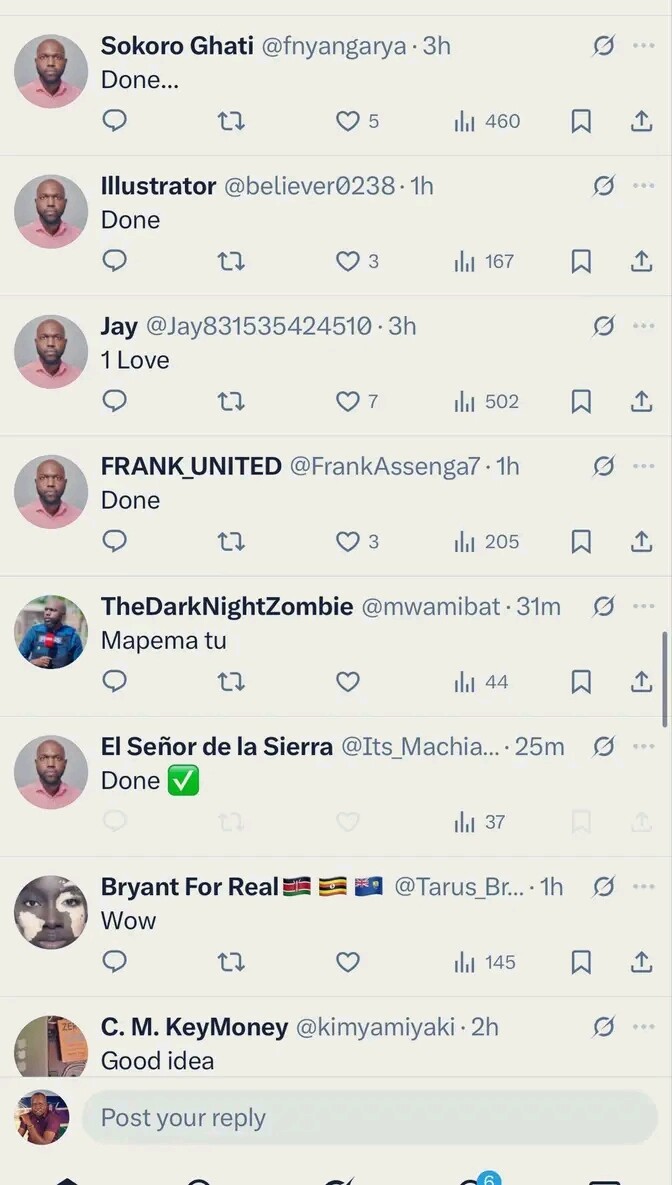The image size is (672, 1185).
Task: Open overflow menu on Sokoro Ghati's reply
Action: (x=643, y=45)
